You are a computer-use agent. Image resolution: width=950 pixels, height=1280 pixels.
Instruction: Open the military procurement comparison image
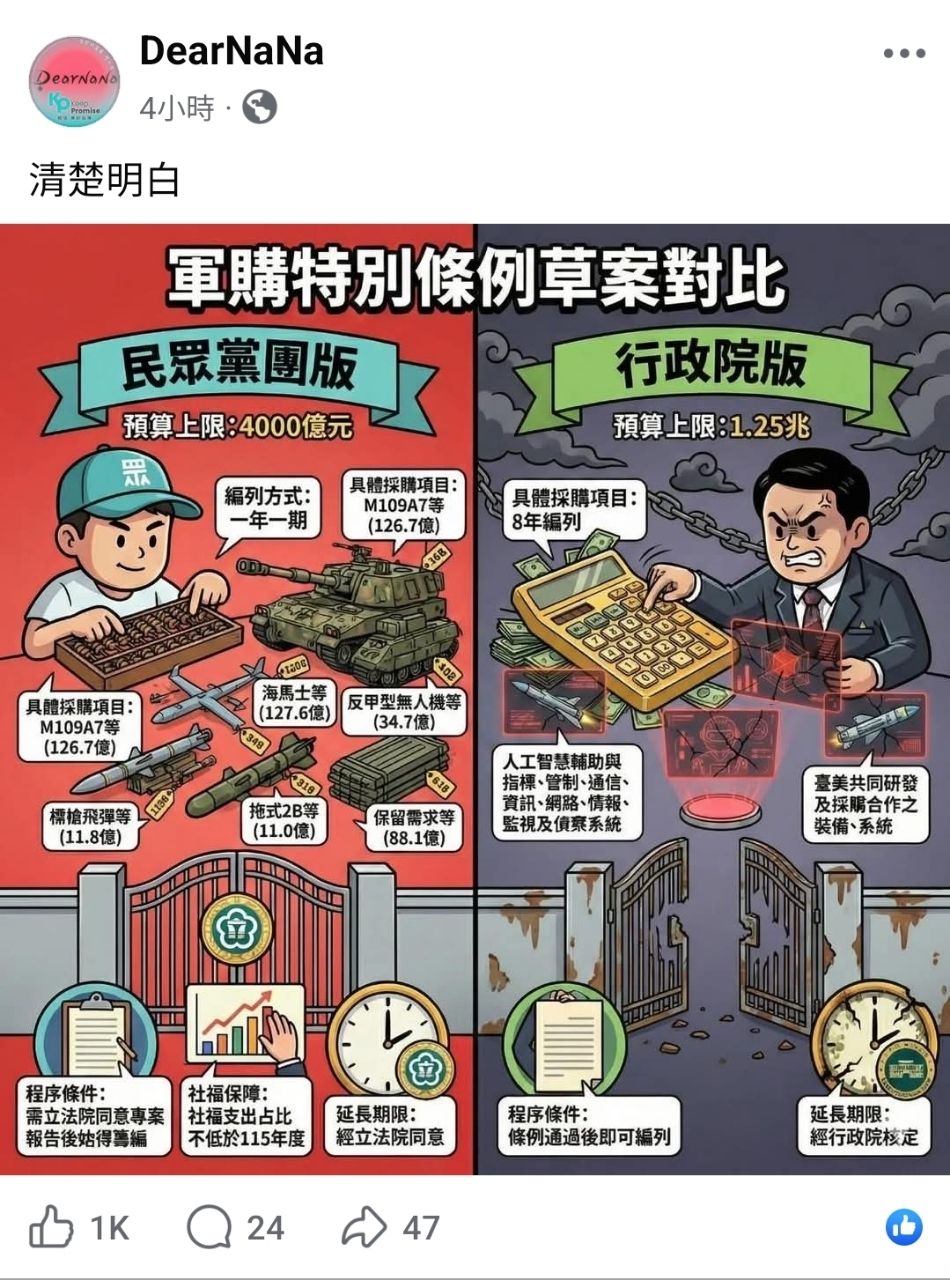(x=475, y=698)
